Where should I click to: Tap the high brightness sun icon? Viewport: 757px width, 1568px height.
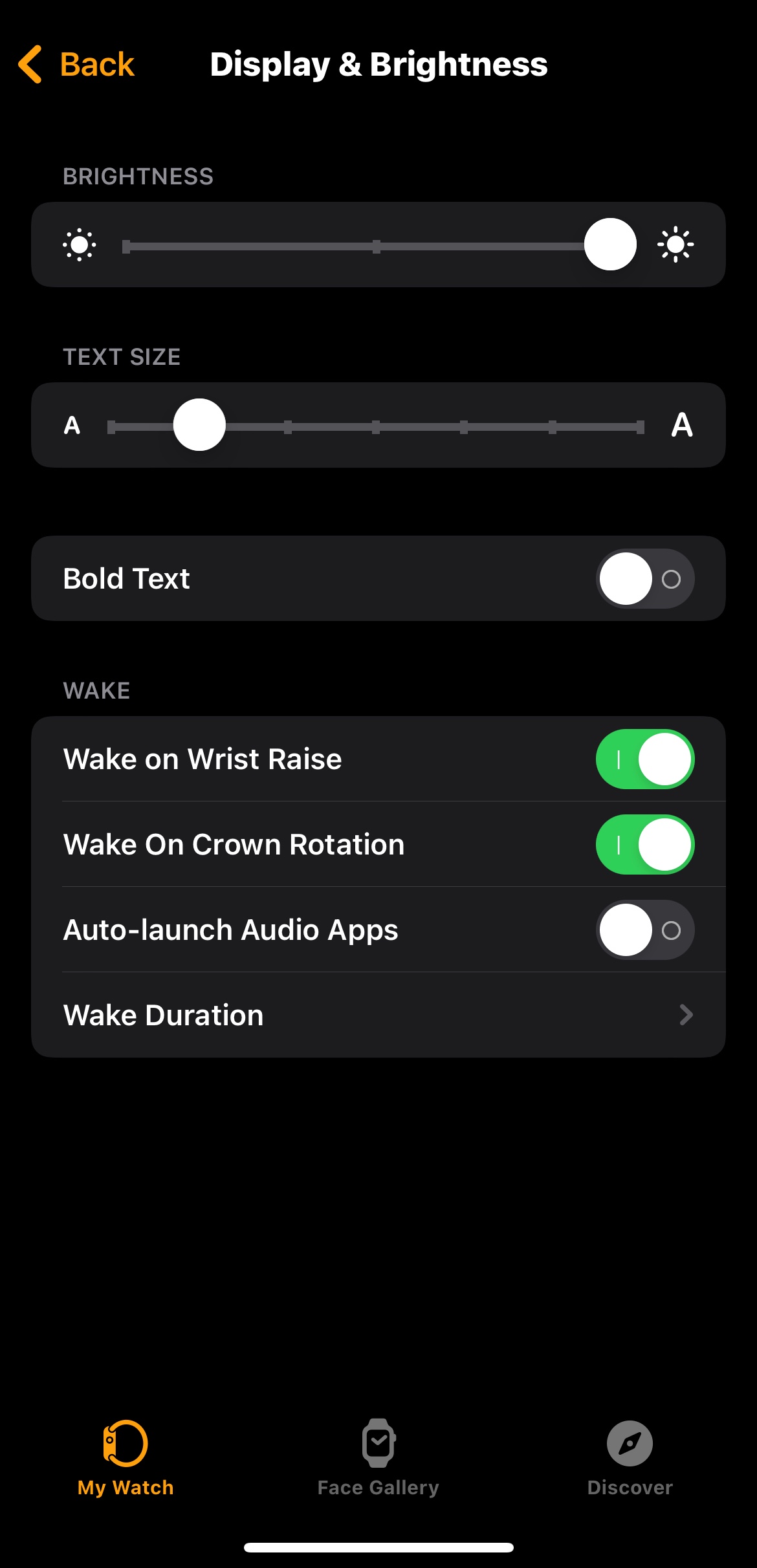pos(675,245)
